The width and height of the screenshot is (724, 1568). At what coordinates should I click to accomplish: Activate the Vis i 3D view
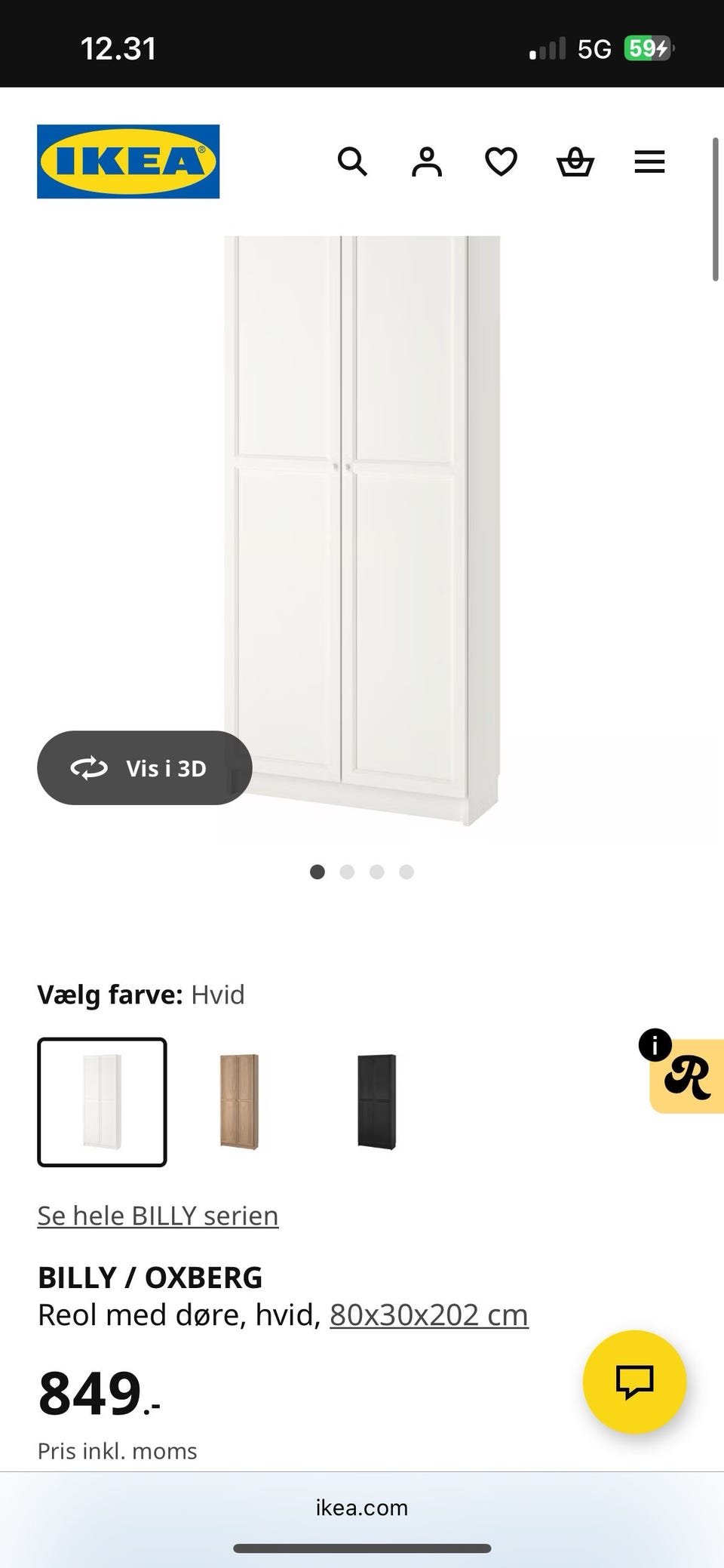click(x=144, y=767)
